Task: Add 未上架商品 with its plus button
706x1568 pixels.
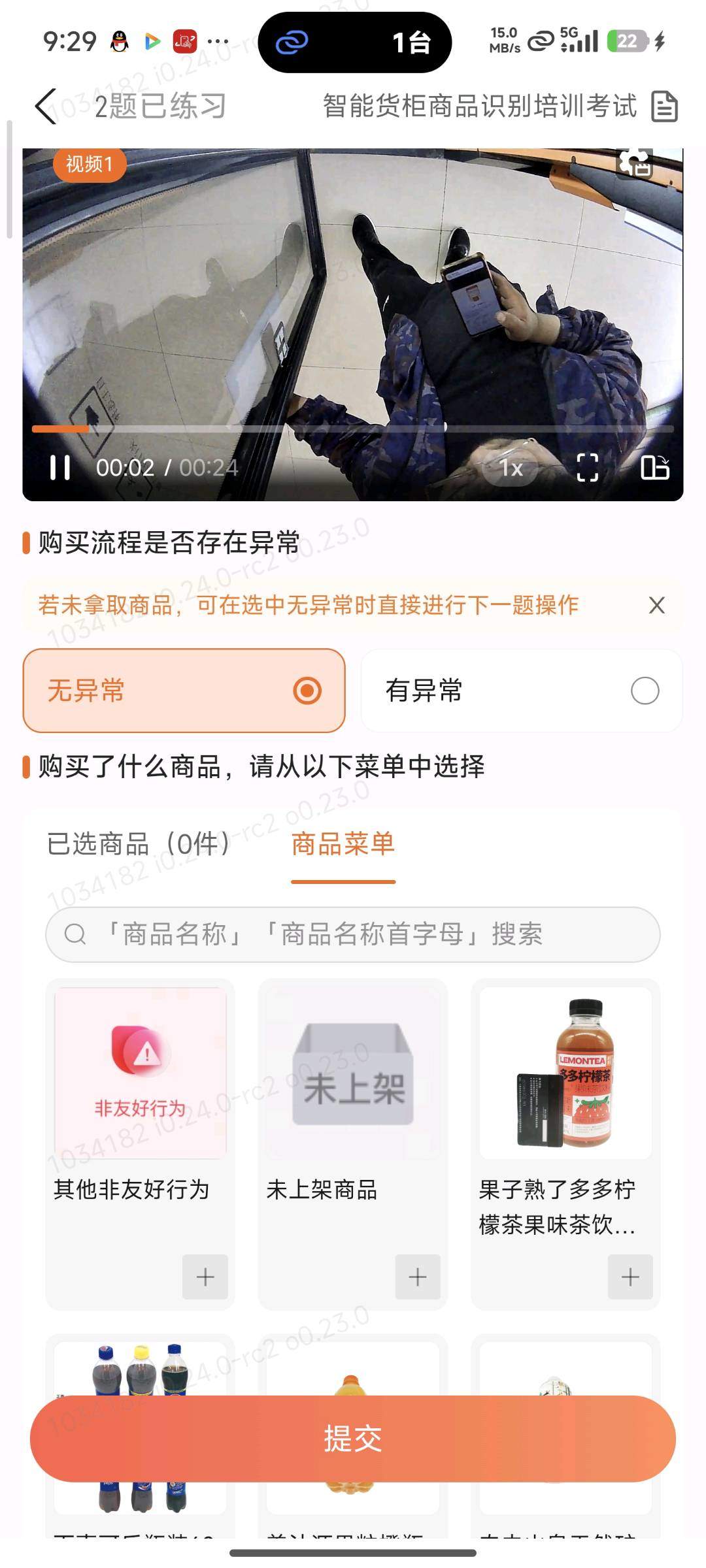Action: point(418,1277)
